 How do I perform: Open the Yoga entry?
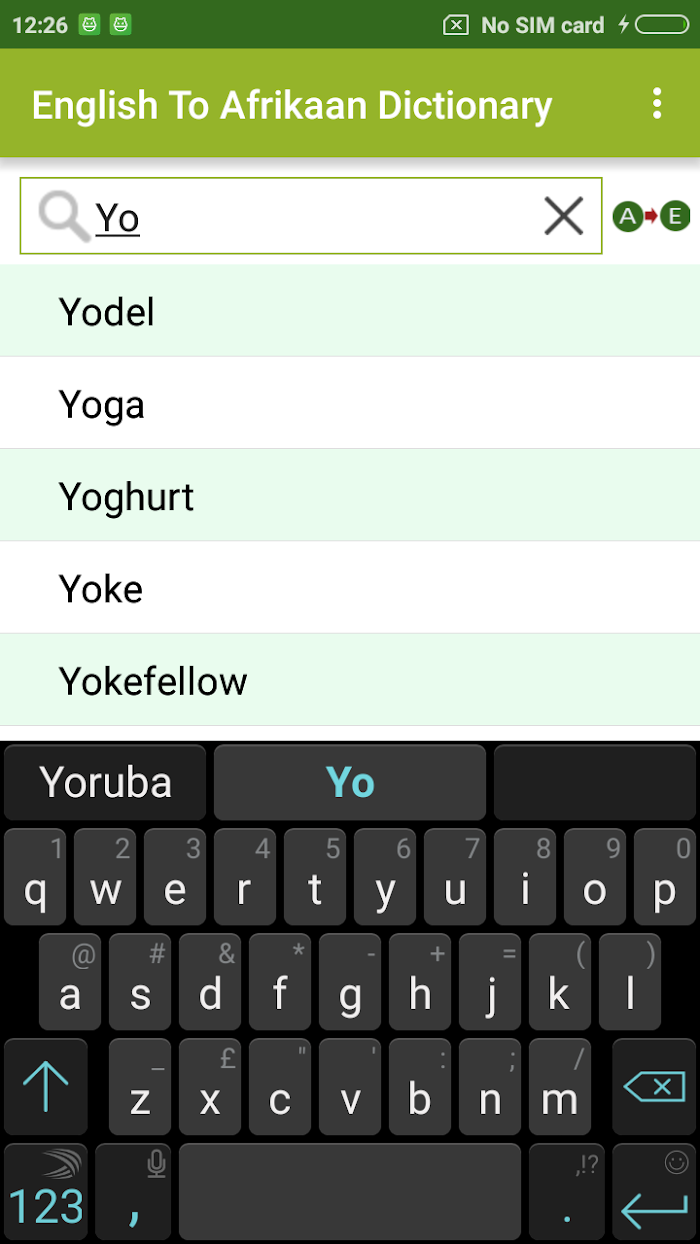tap(350, 403)
